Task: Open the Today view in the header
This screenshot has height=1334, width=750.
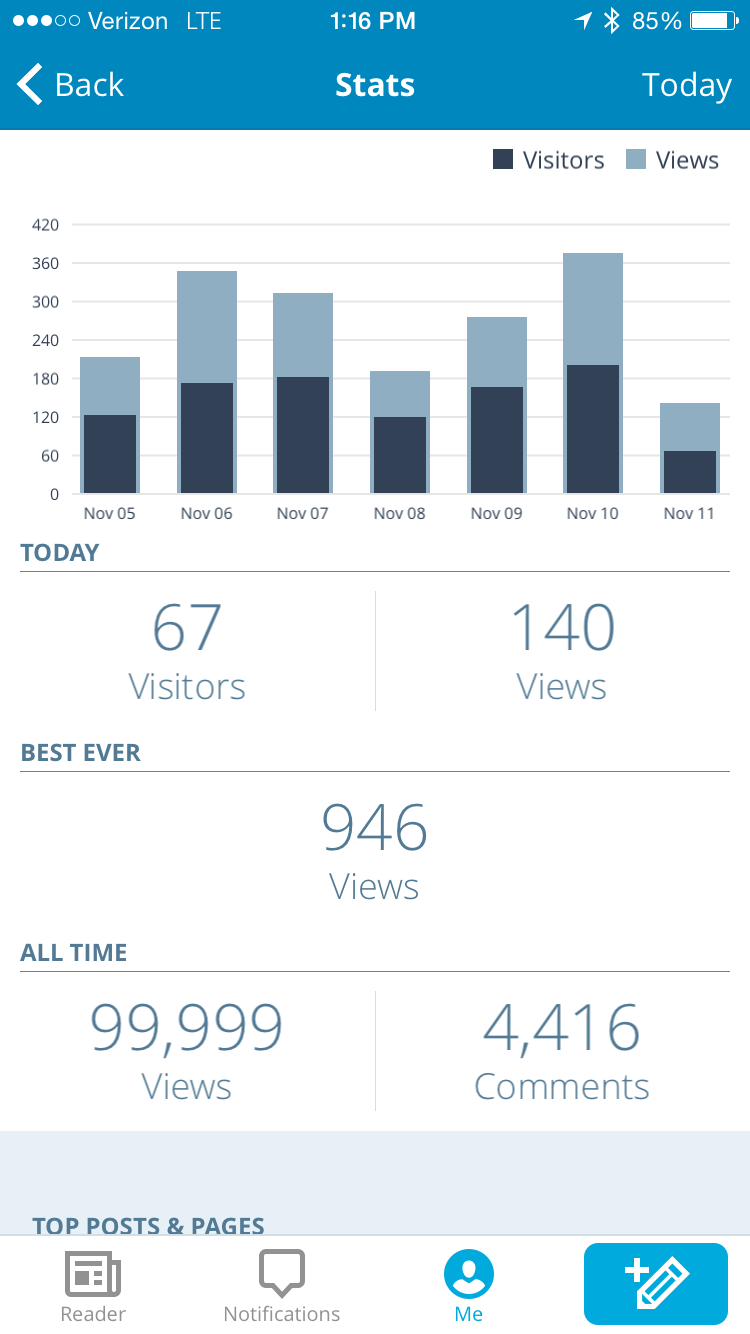Action: (x=686, y=85)
